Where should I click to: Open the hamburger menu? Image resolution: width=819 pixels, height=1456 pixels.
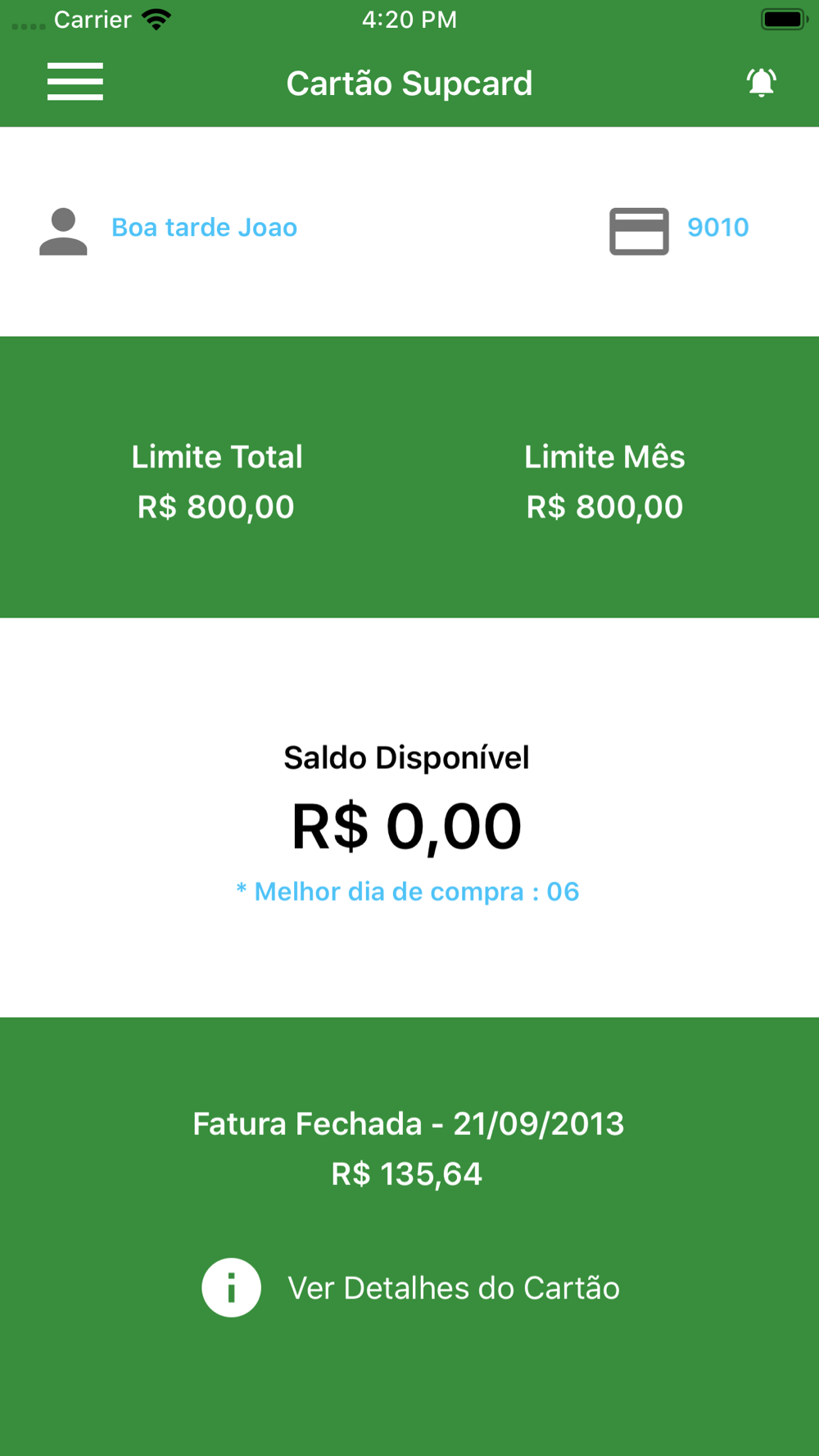(x=75, y=82)
